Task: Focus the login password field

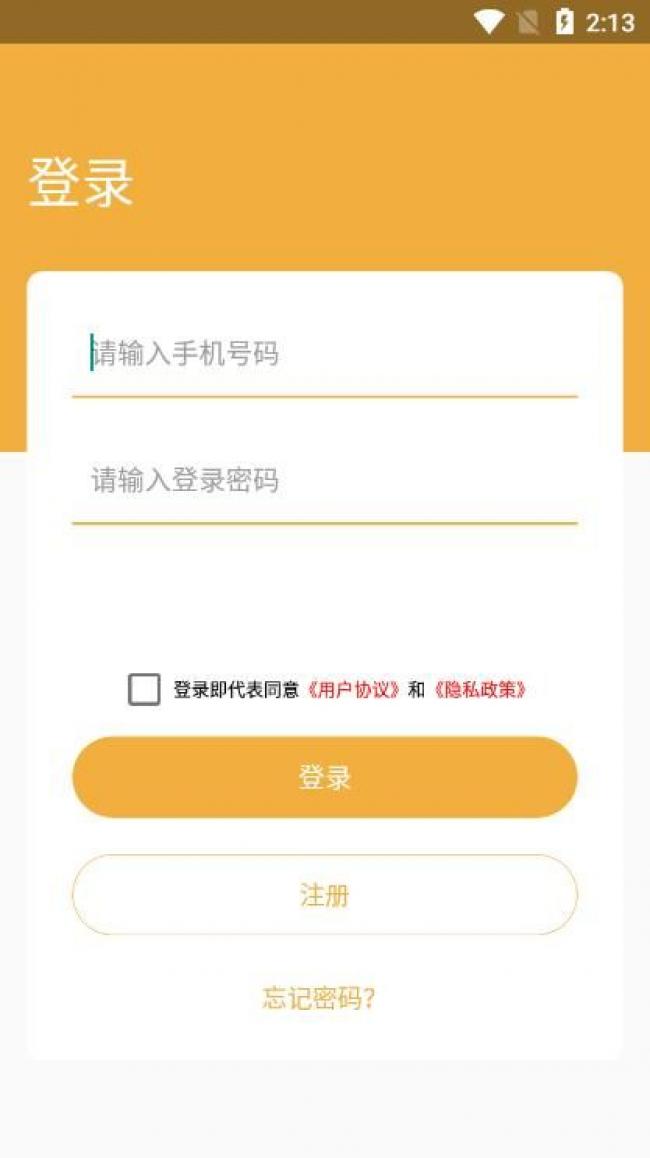Action: tap(324, 481)
